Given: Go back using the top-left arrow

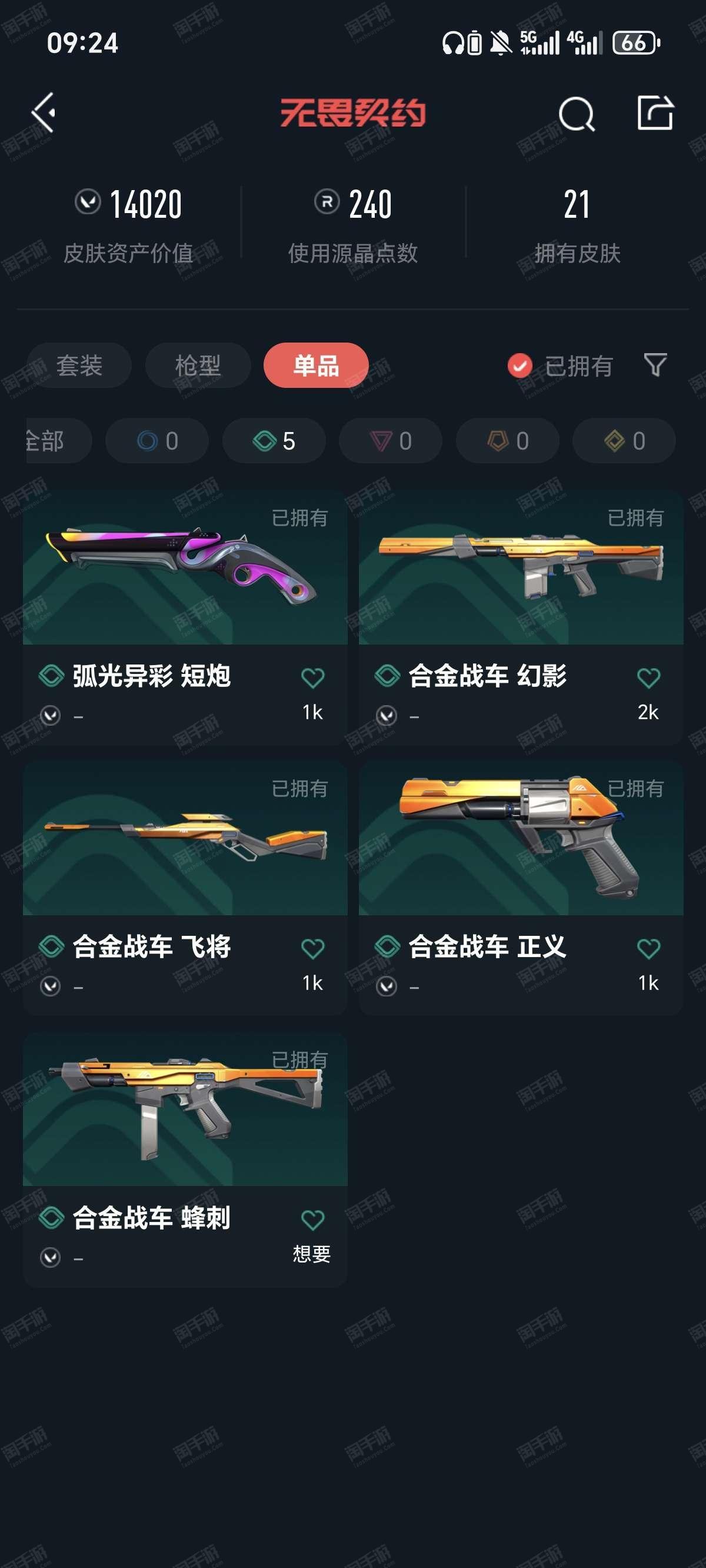Looking at the screenshot, I should (x=43, y=112).
